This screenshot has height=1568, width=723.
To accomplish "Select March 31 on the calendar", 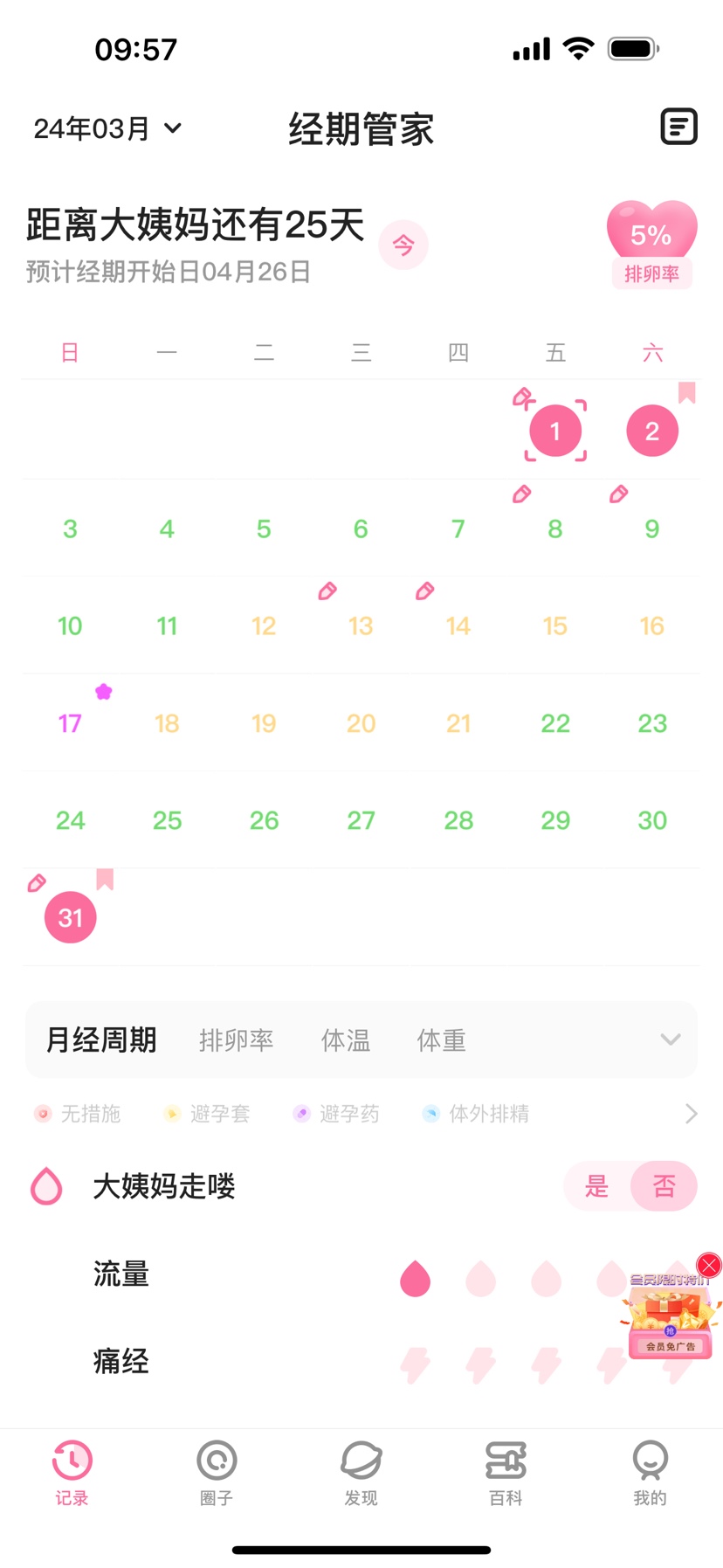I will (70, 917).
